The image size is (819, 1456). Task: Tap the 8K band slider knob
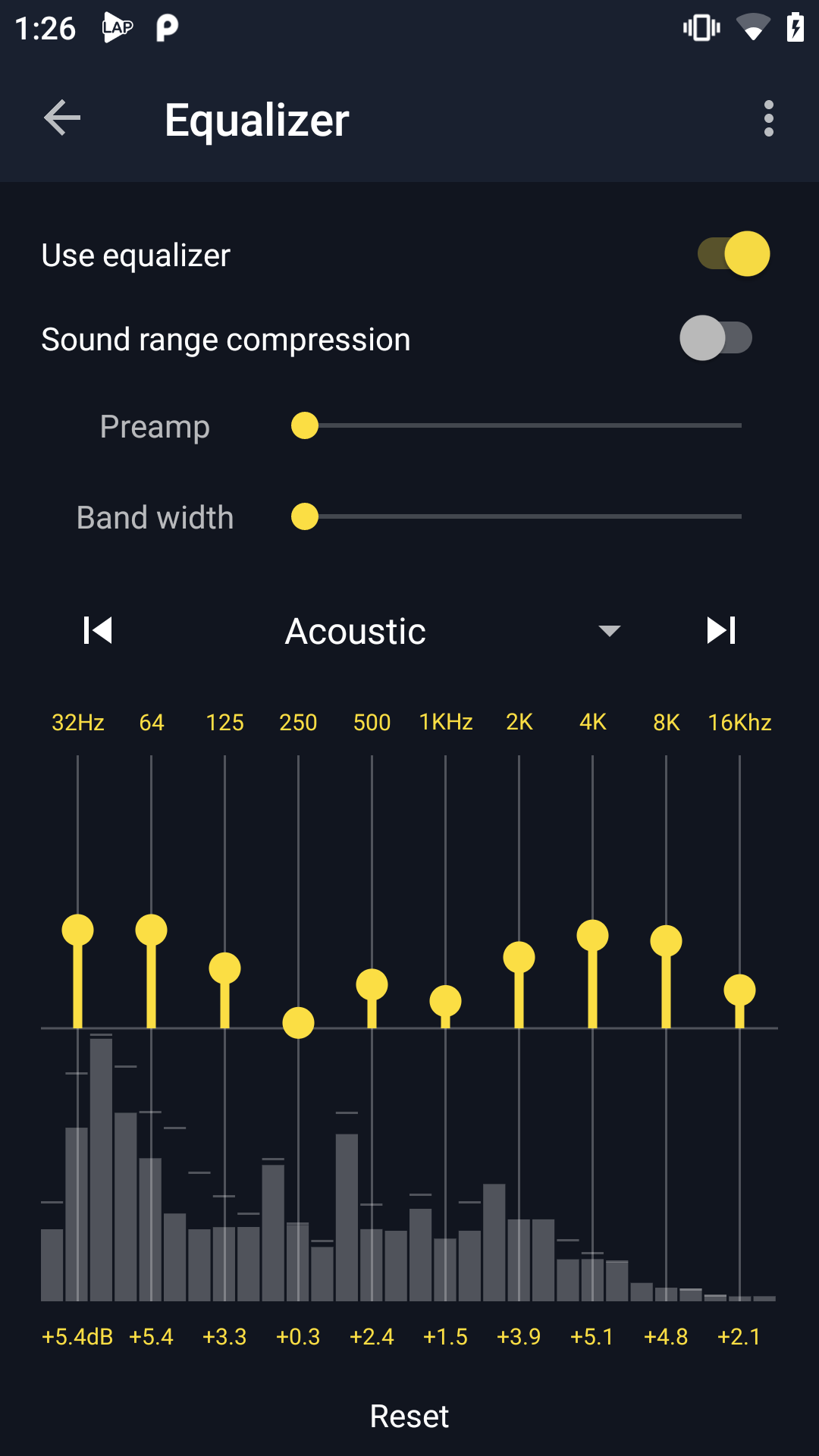pyautogui.click(x=666, y=941)
